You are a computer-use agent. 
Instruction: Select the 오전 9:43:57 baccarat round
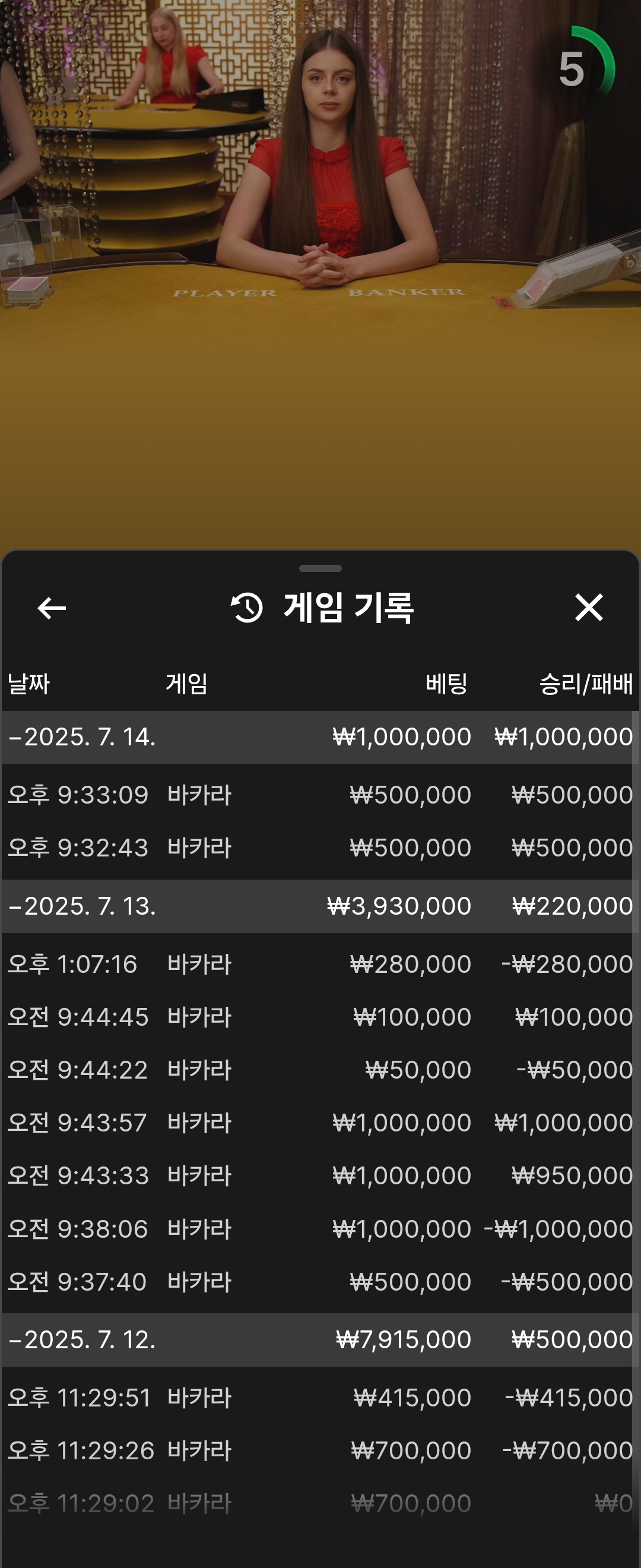(x=320, y=1123)
